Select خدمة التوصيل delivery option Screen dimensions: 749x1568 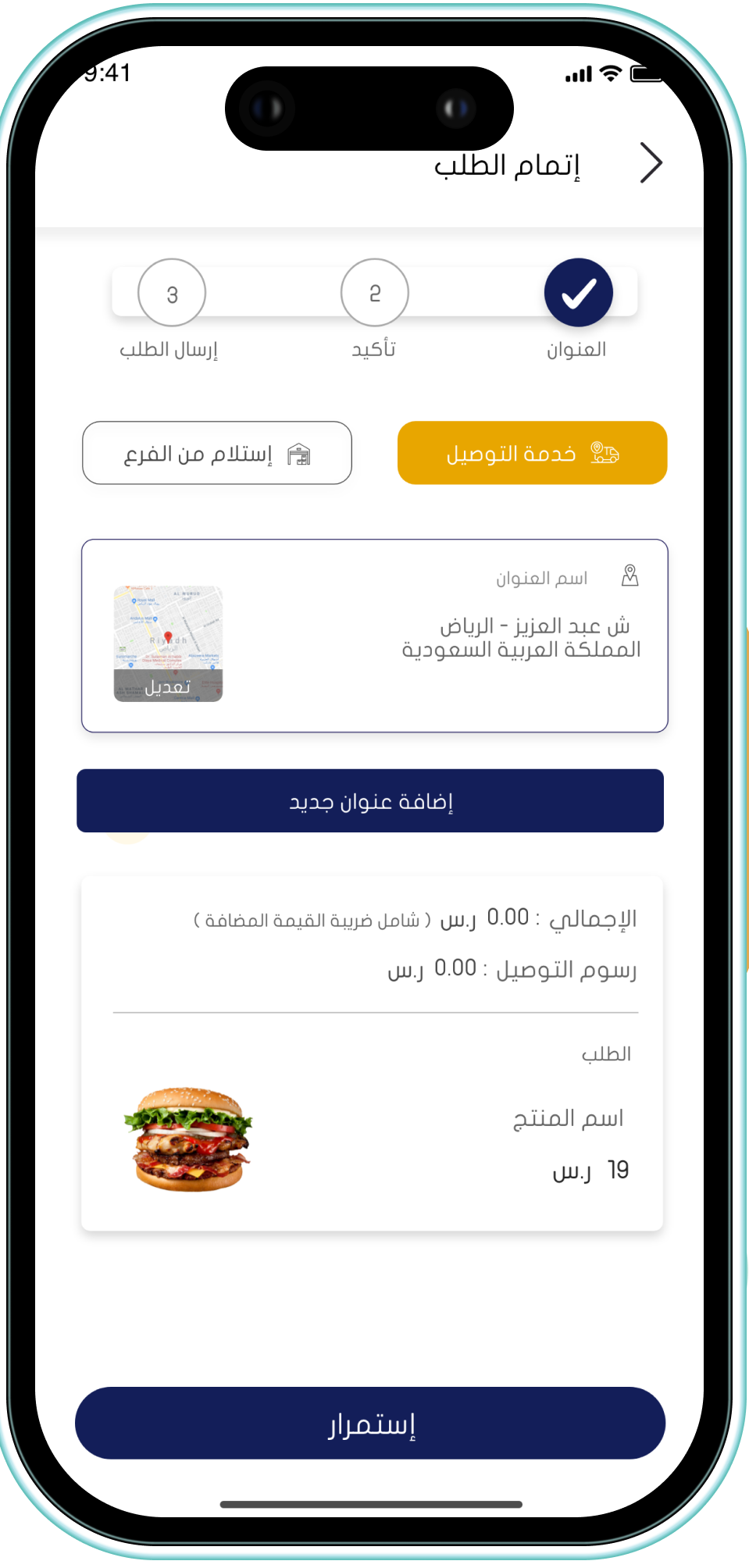[x=532, y=453]
